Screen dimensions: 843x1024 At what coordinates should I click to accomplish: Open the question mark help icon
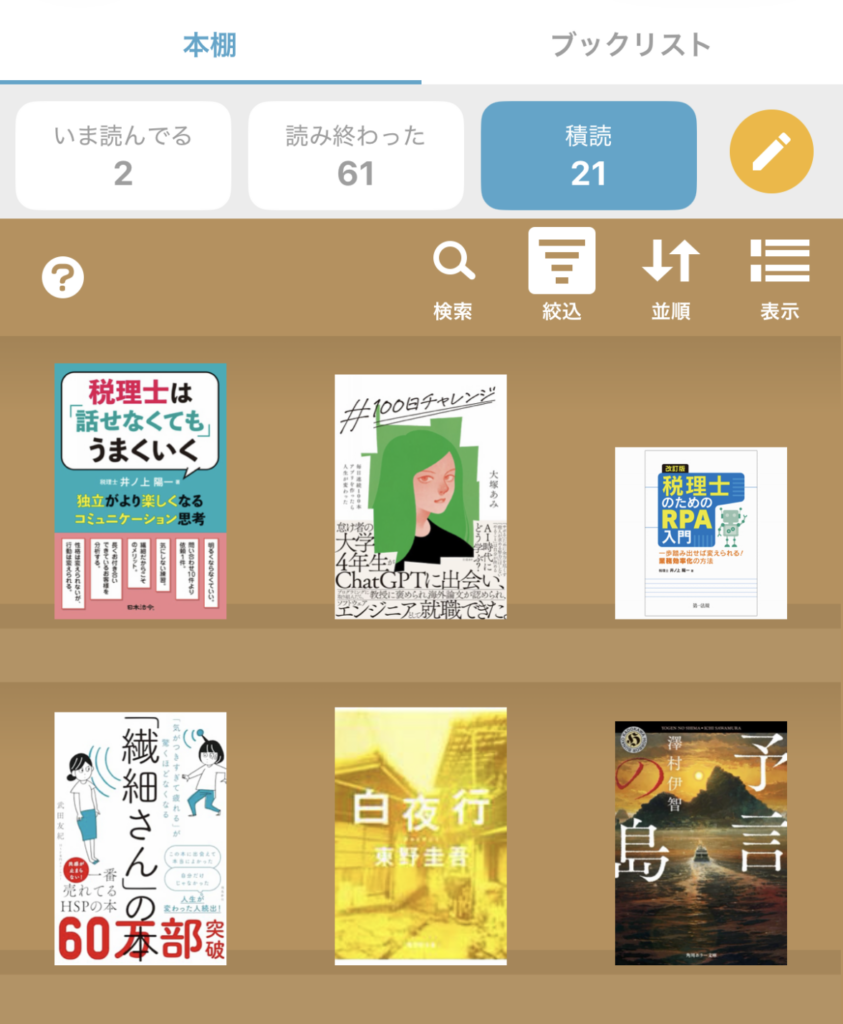coord(63,278)
